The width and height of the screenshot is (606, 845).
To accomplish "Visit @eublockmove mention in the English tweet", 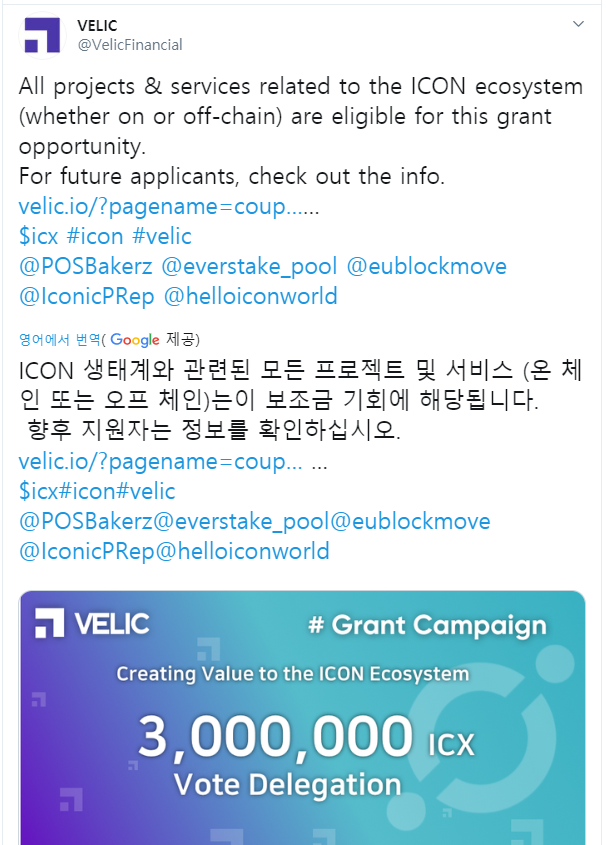I will click(x=426, y=267).
